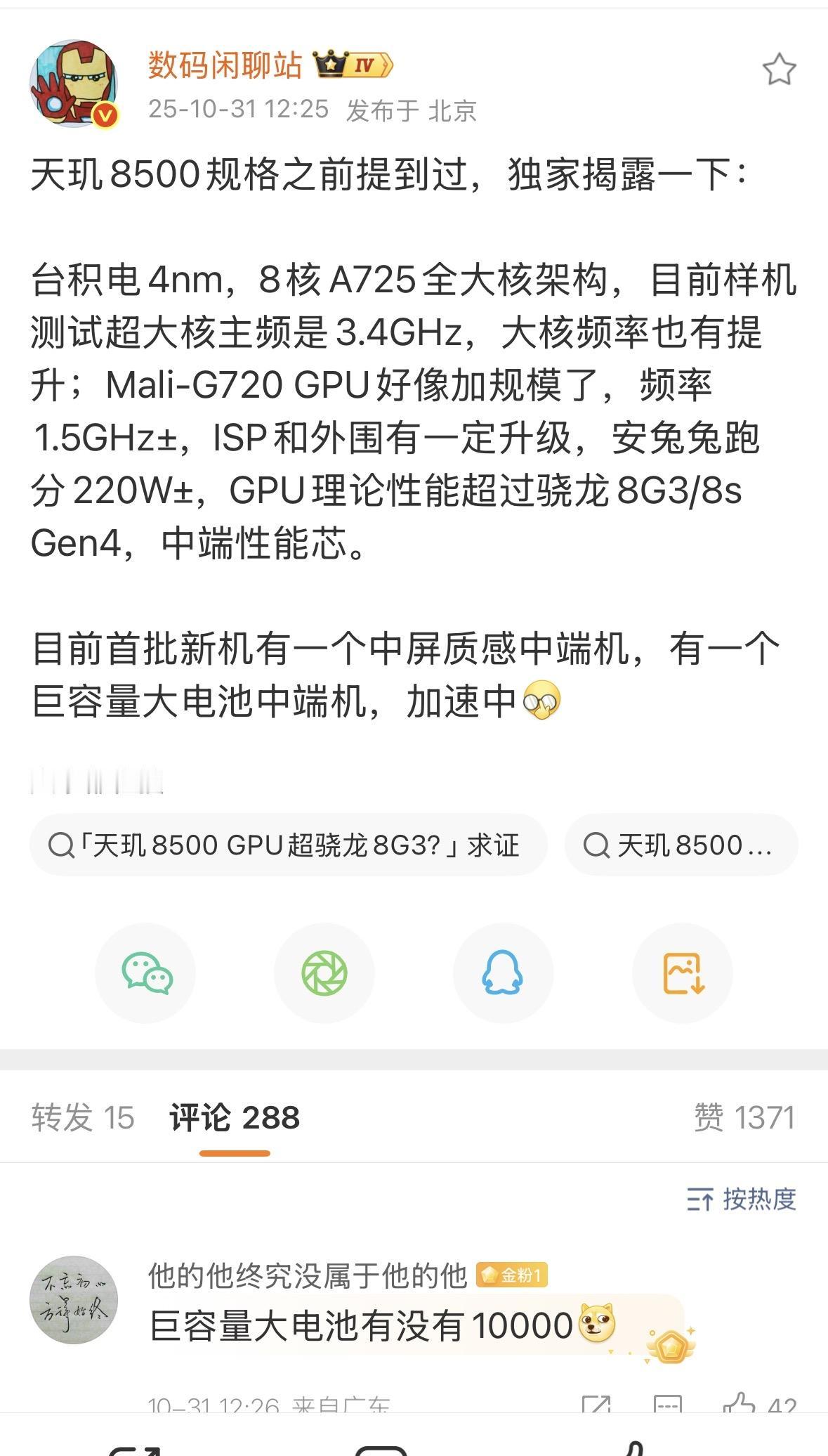Share the post via the green Oasis icon
The width and height of the screenshot is (828, 1456).
(325, 973)
